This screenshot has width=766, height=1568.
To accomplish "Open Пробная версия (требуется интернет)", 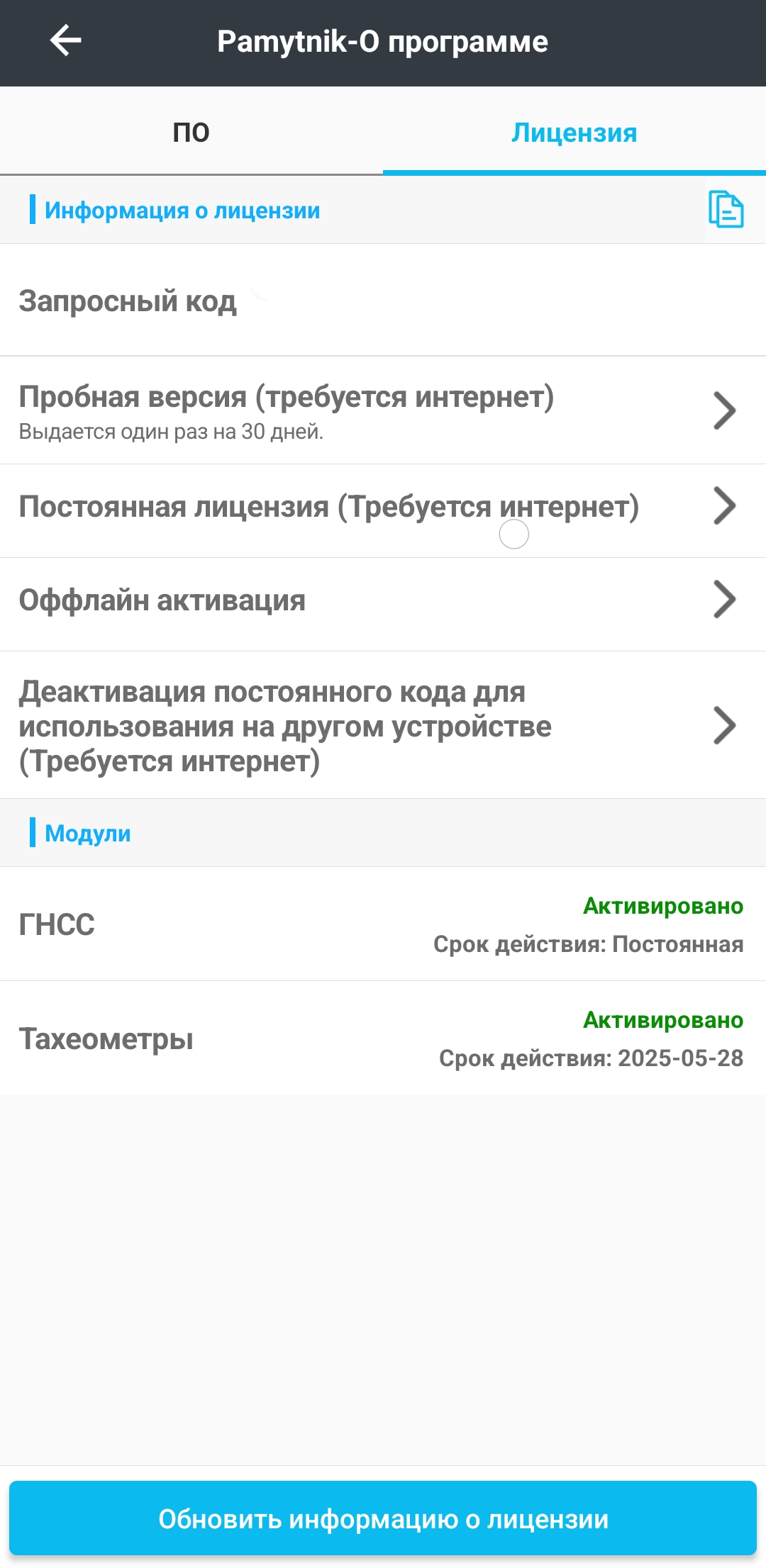I will 383,410.
